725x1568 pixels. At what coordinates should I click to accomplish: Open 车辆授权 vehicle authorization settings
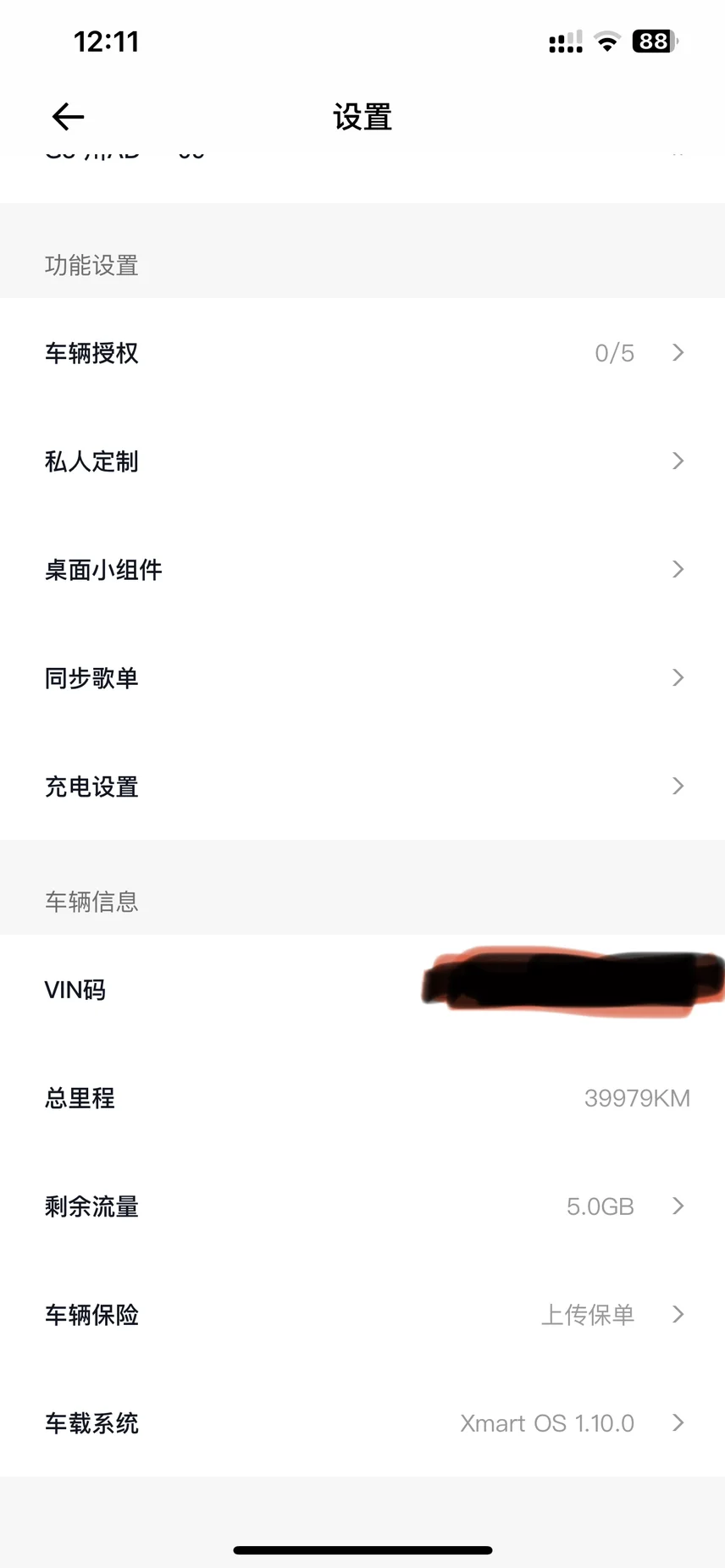pyautogui.click(x=362, y=352)
